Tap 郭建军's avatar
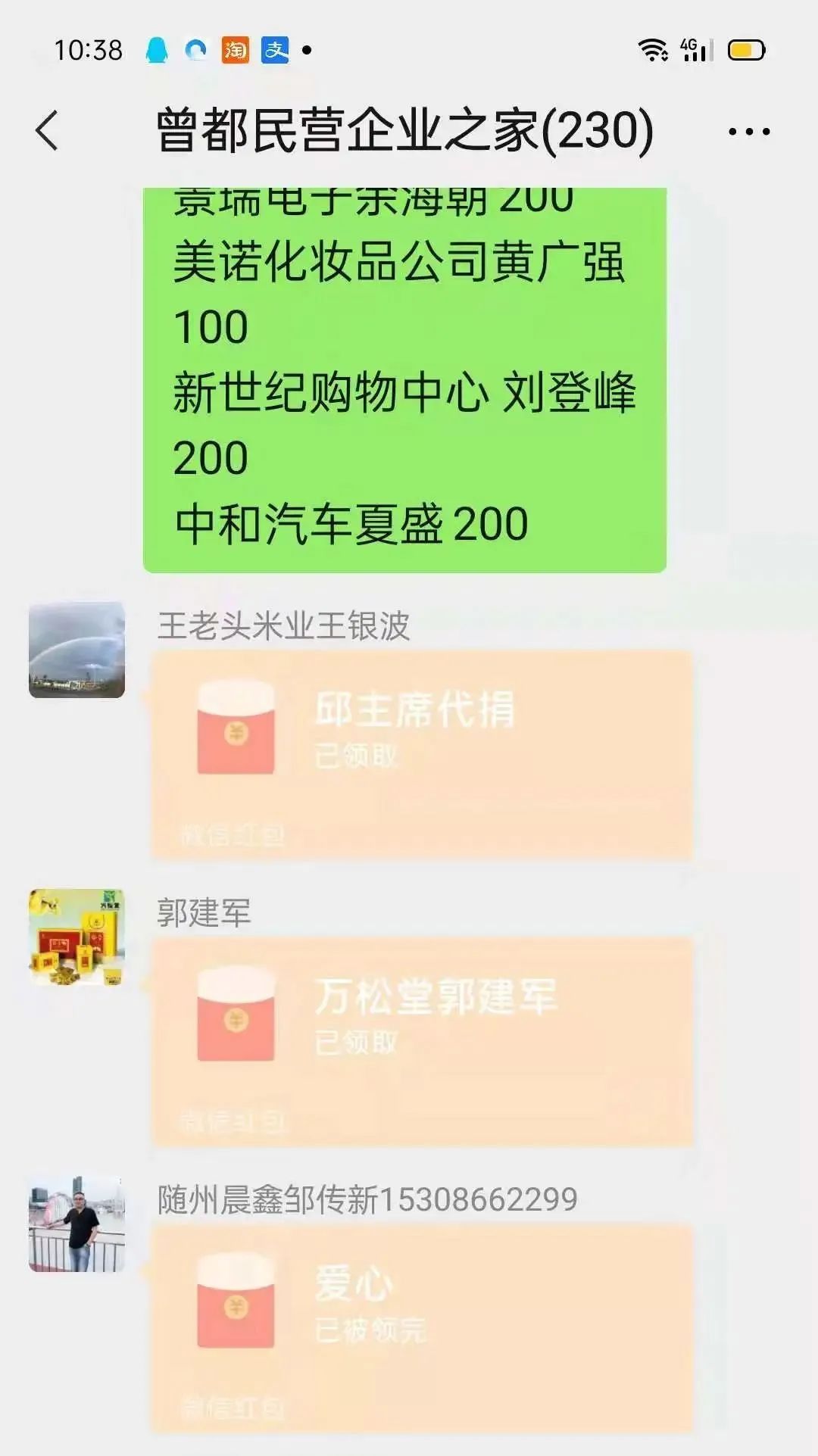 [x=76, y=937]
